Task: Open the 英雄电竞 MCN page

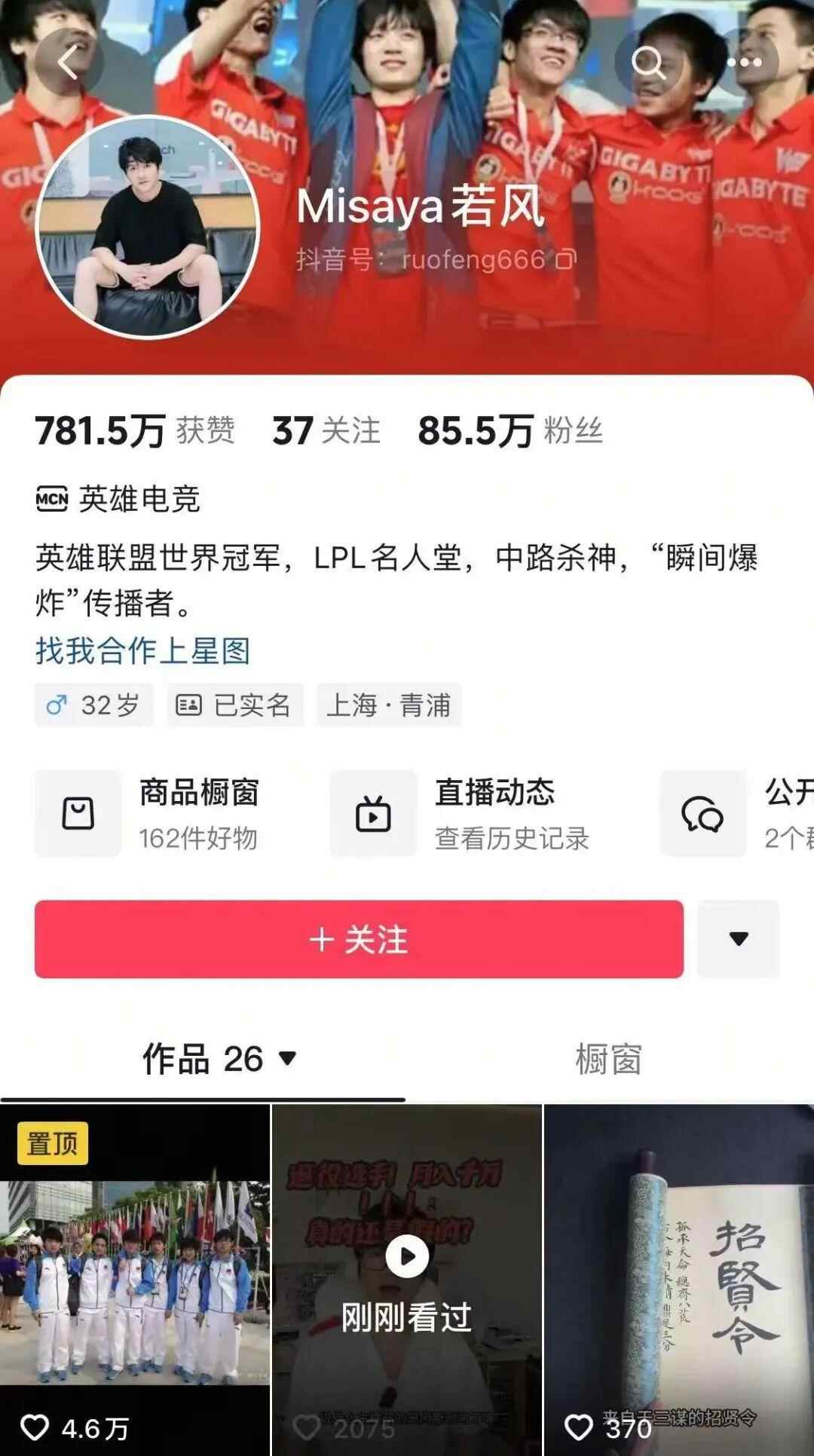Action: (121, 499)
